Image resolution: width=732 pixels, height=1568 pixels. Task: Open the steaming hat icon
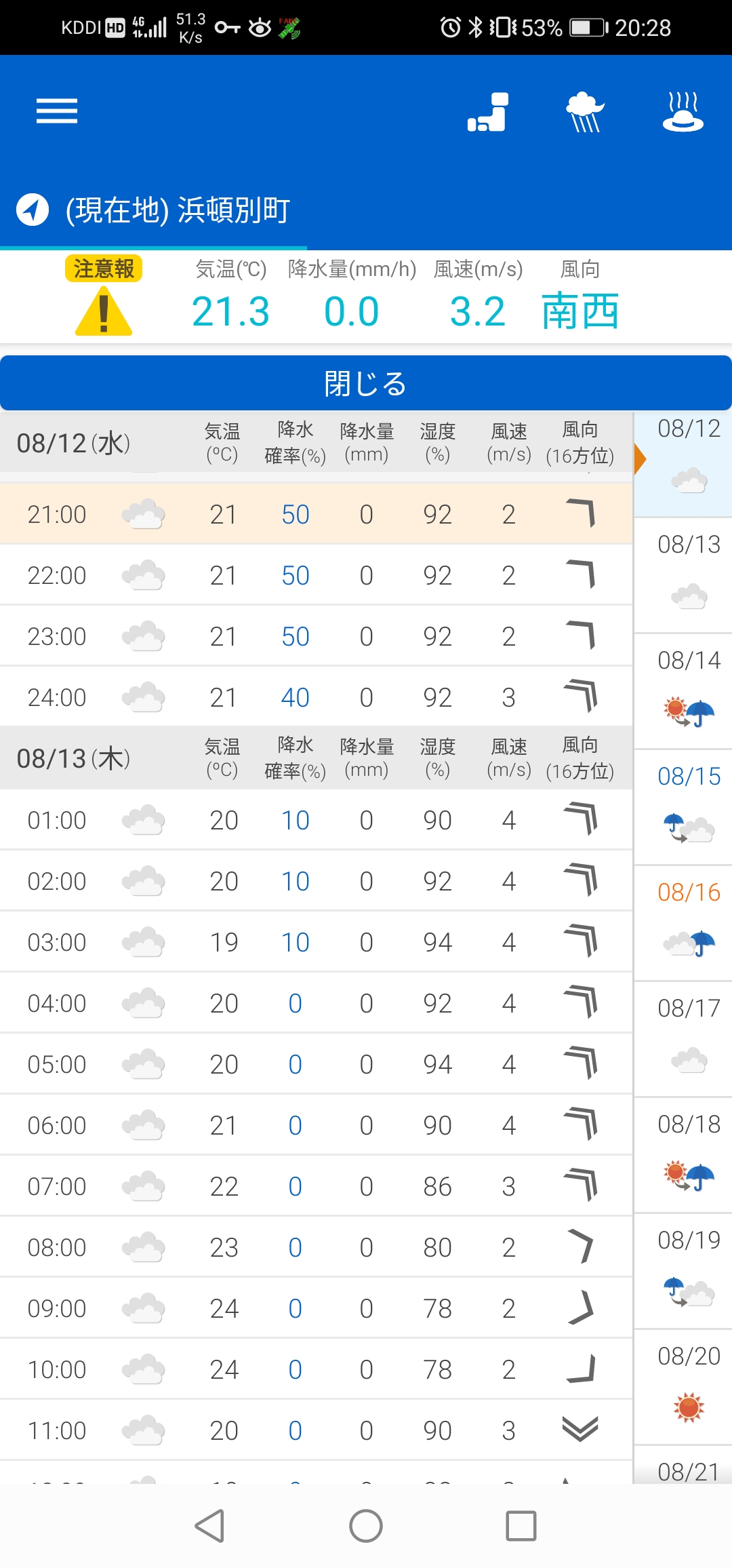pyautogui.click(x=683, y=112)
